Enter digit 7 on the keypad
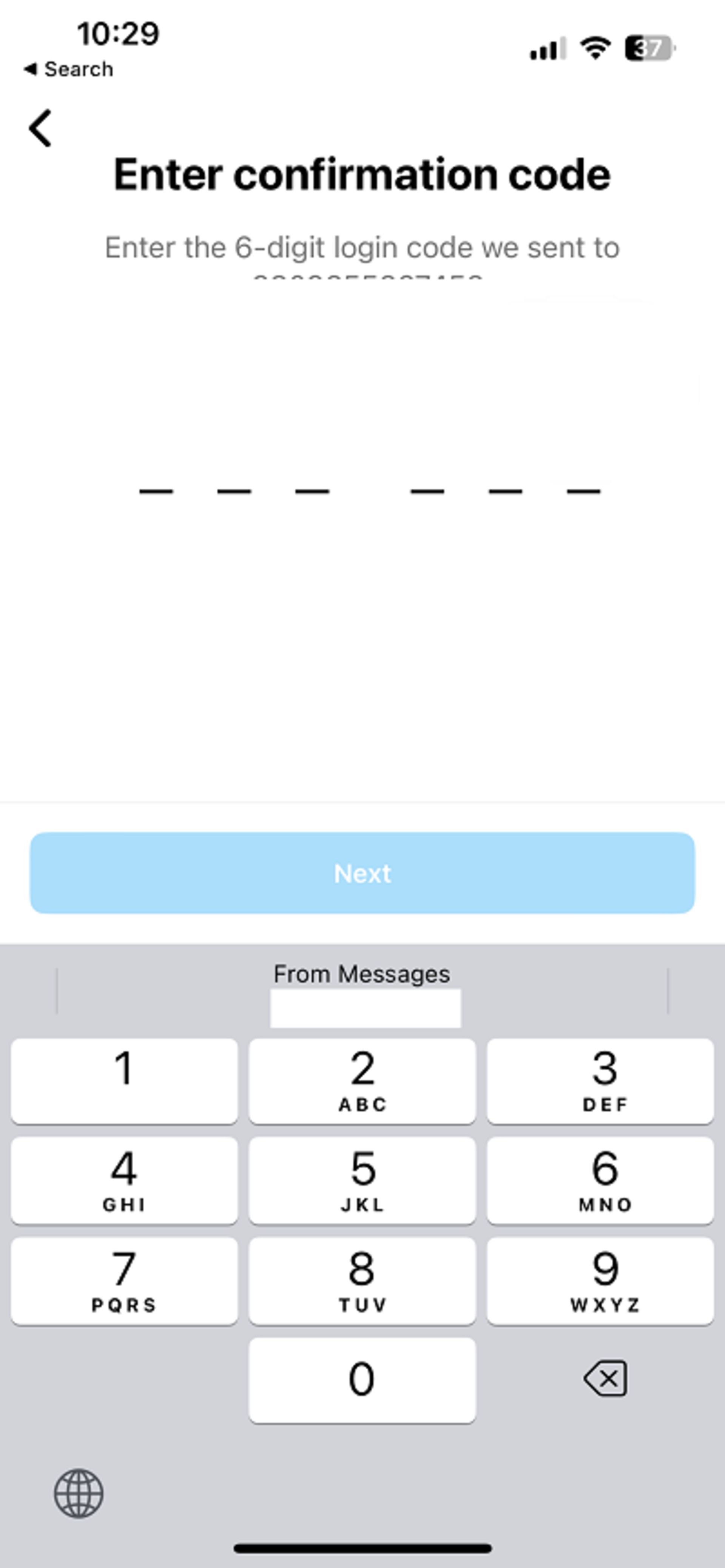 tap(124, 1281)
